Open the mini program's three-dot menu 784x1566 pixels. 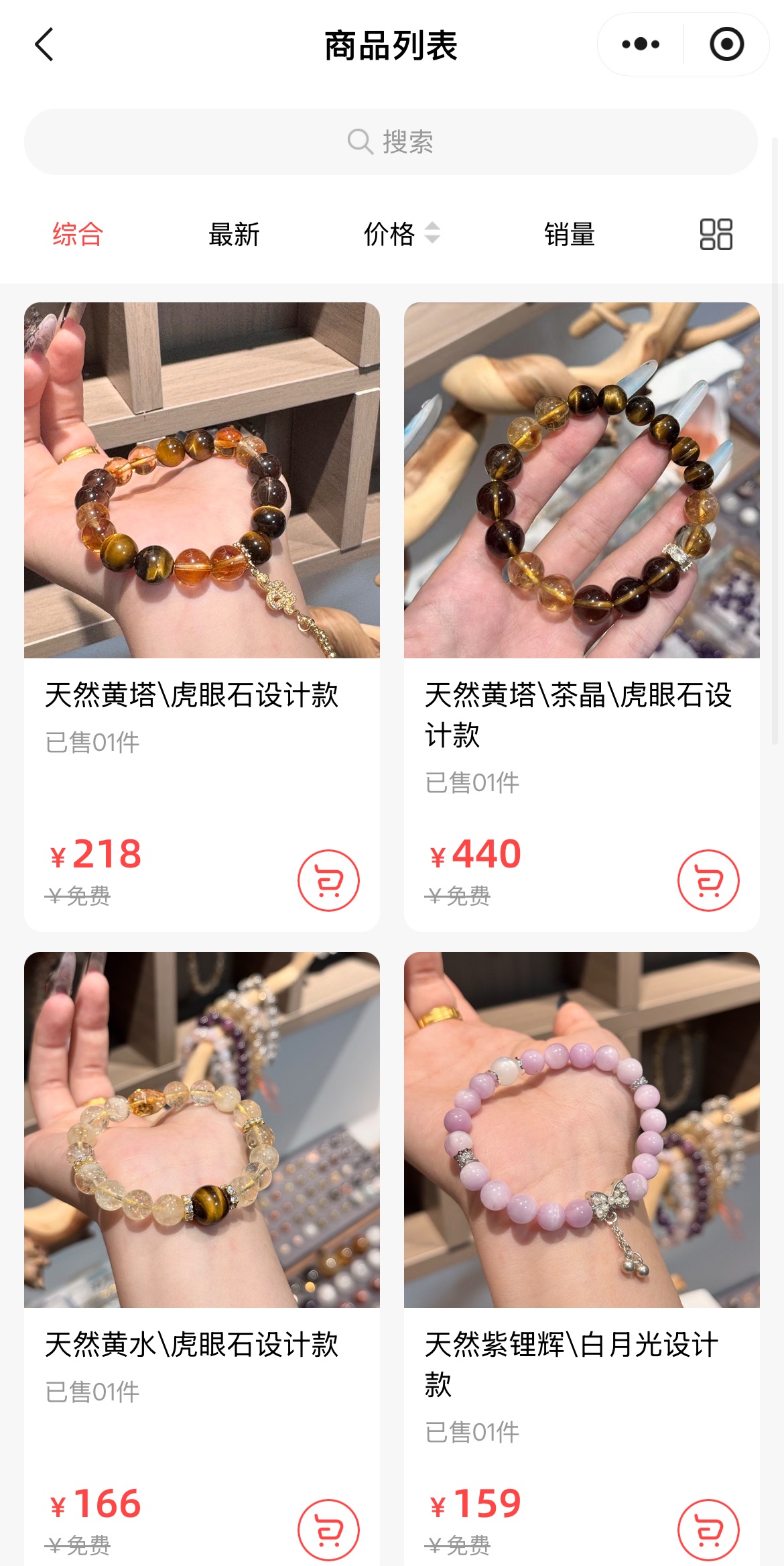tap(640, 45)
